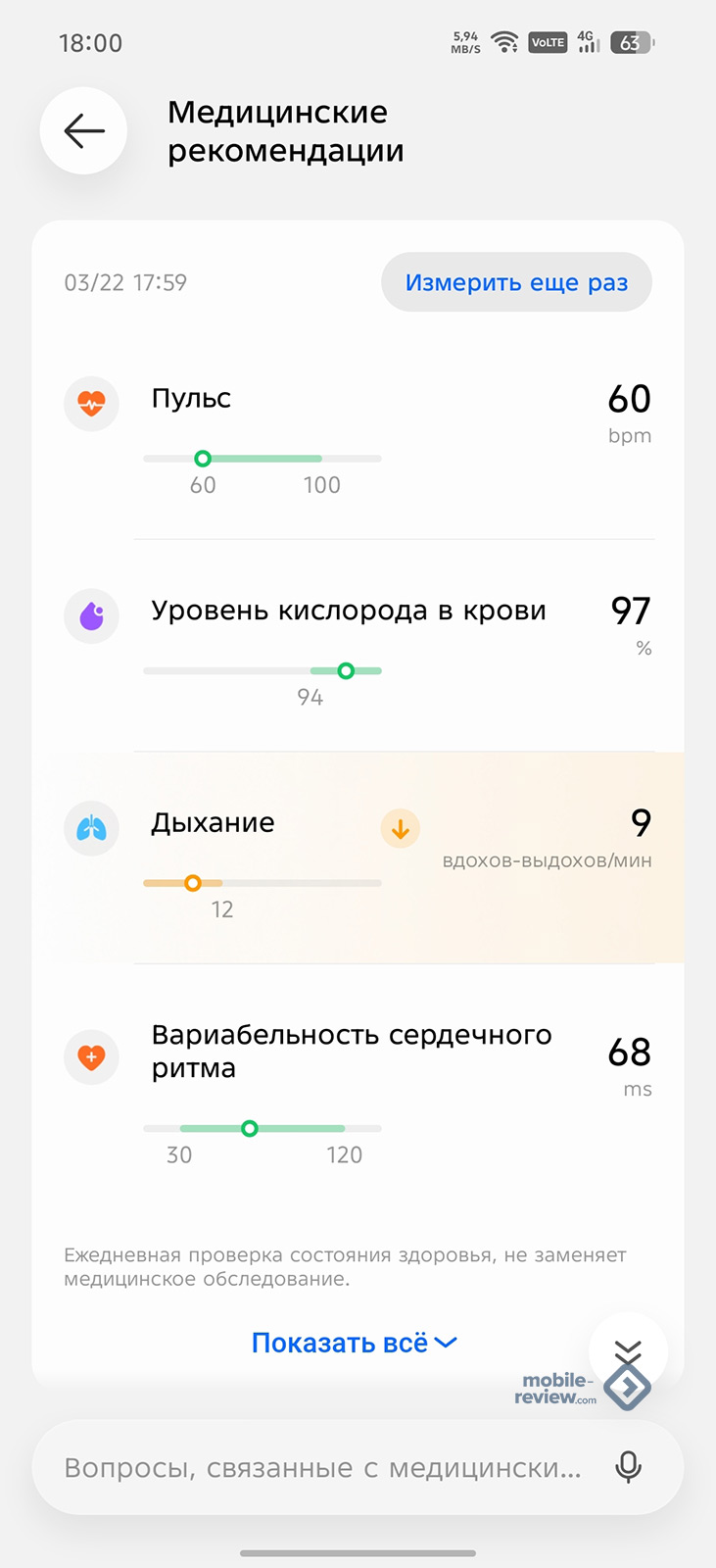Focus the medical questions input field

323,1468
